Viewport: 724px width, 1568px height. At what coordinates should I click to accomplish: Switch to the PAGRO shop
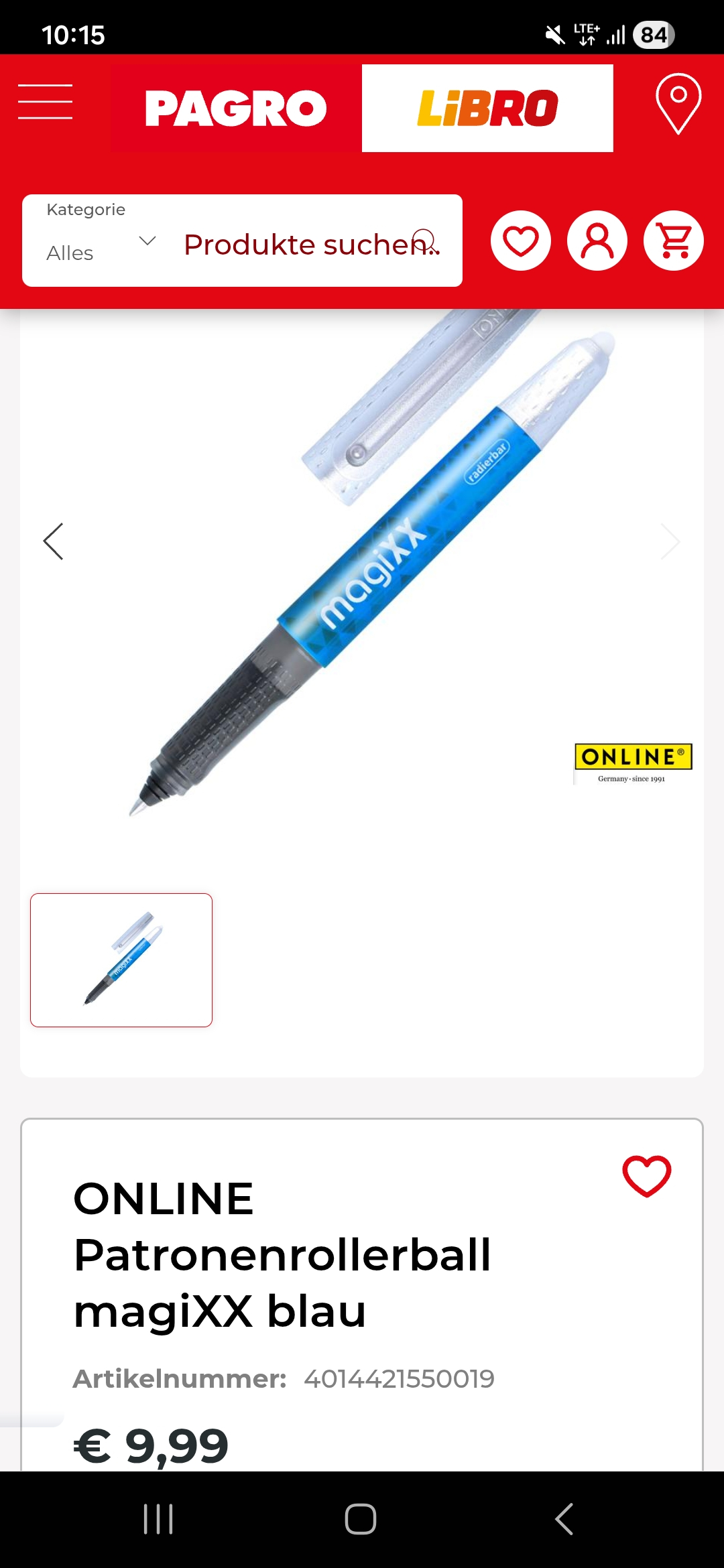tap(236, 108)
